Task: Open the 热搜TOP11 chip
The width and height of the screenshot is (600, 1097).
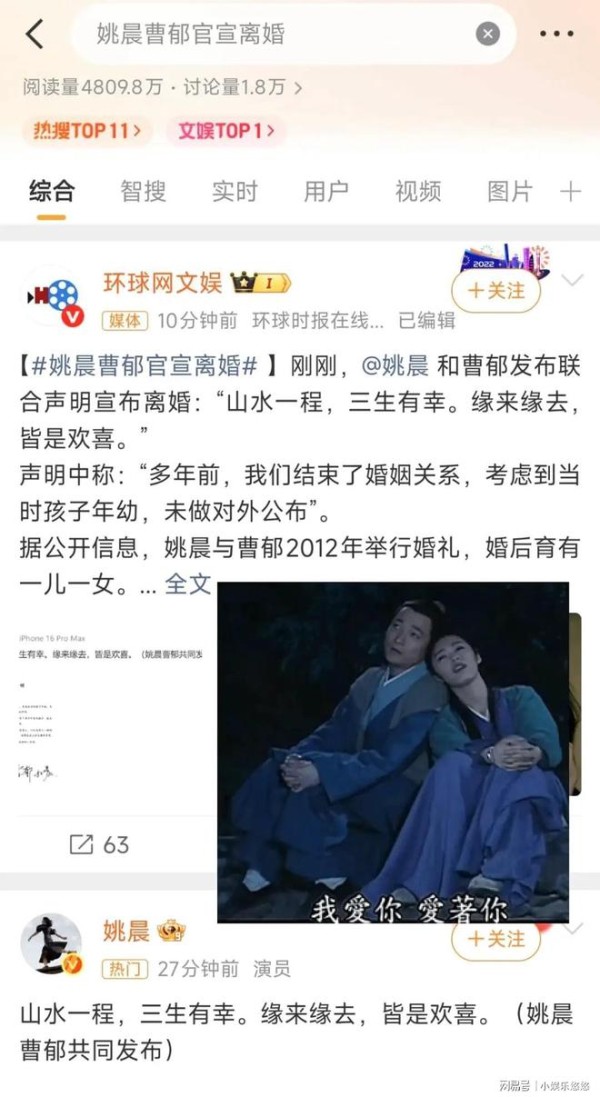Action: tap(87, 130)
